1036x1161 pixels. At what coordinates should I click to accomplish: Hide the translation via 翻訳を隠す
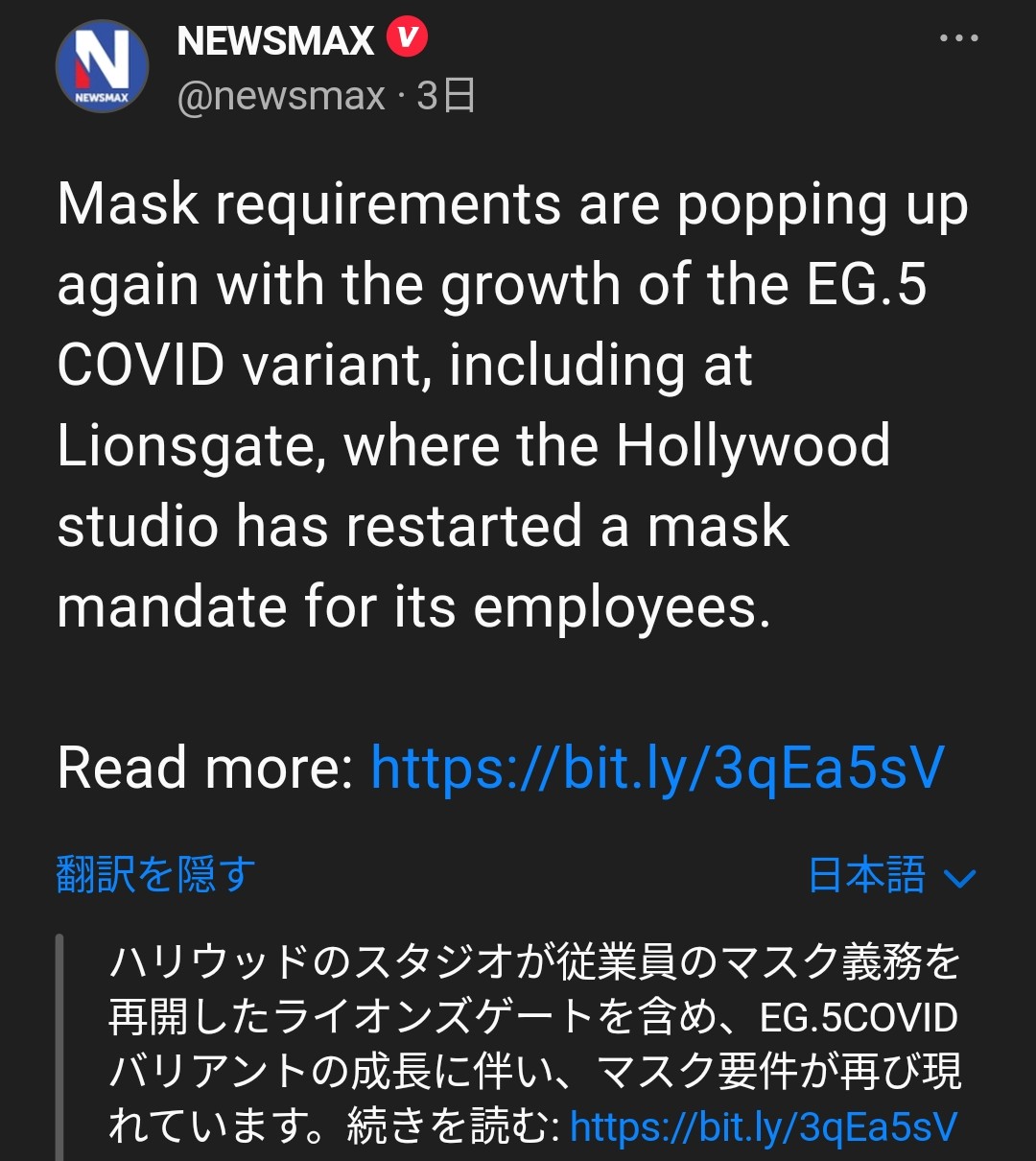156,875
